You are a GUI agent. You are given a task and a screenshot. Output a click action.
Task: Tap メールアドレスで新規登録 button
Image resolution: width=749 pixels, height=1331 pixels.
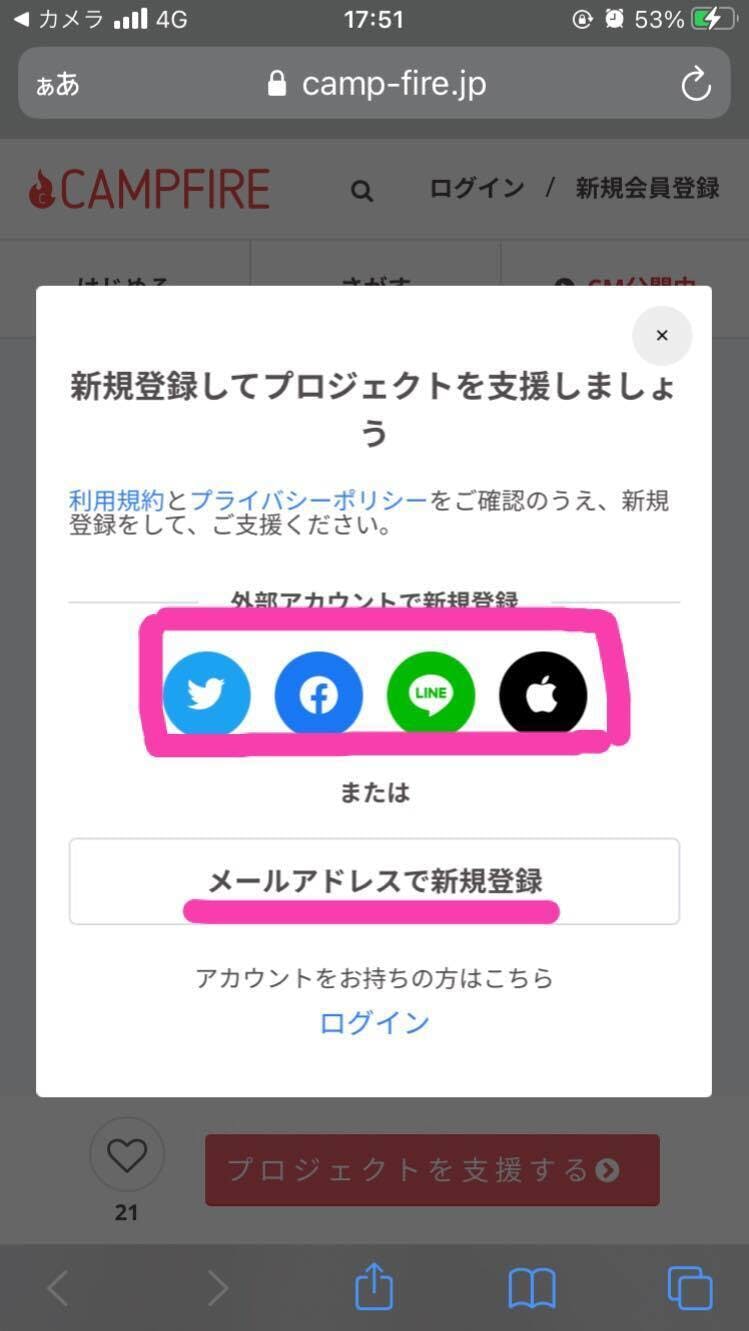pos(374,881)
